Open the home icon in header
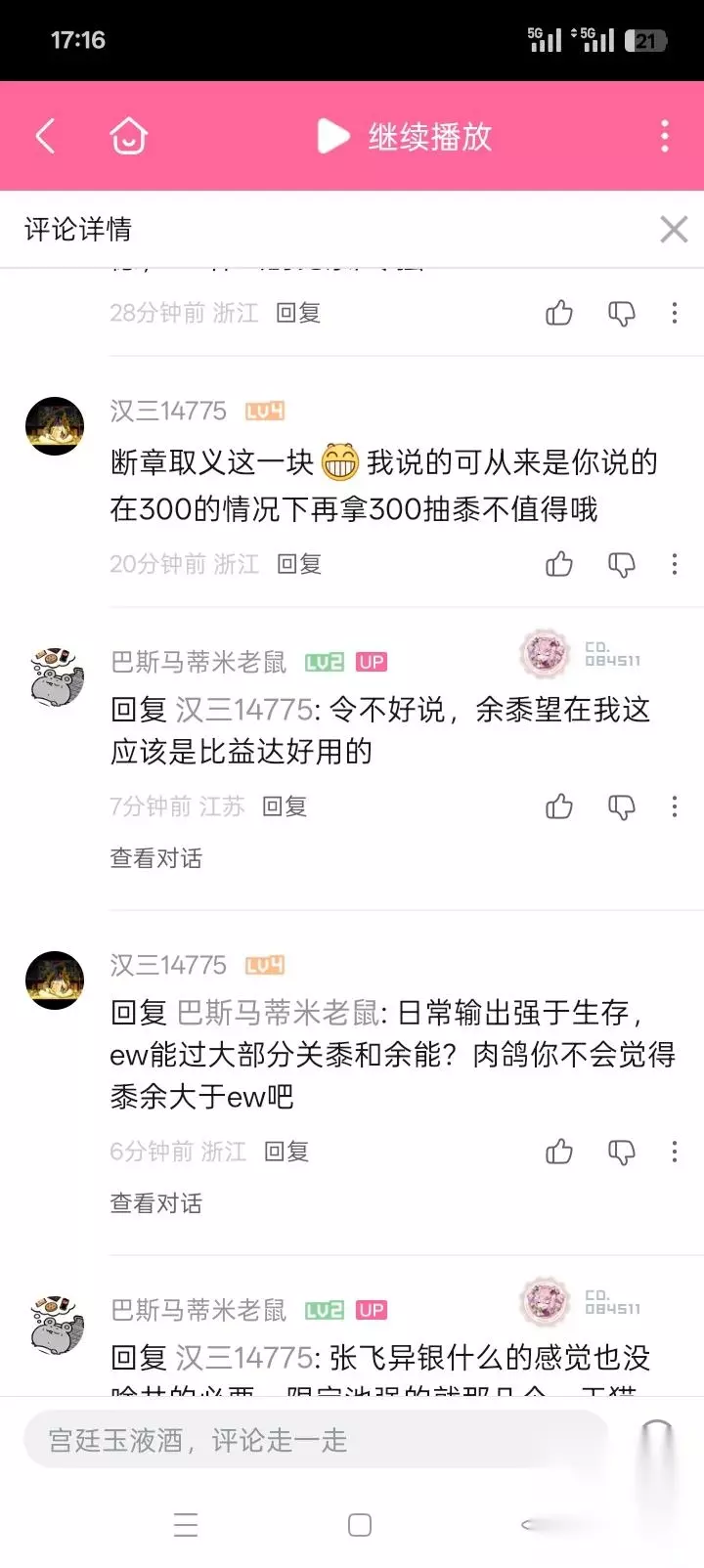The image size is (704, 1568). pos(128,136)
